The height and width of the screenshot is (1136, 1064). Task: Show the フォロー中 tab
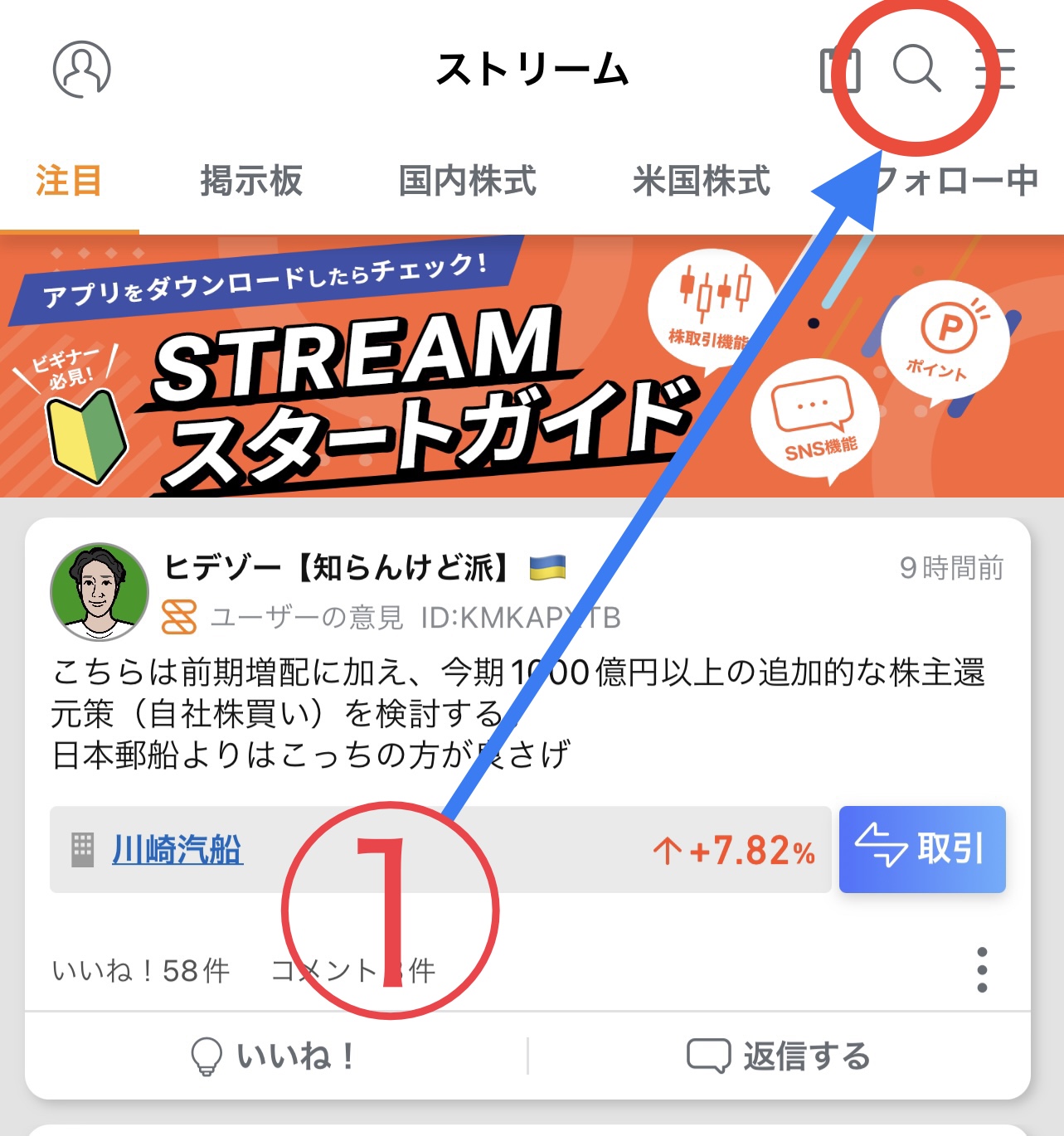click(954, 181)
